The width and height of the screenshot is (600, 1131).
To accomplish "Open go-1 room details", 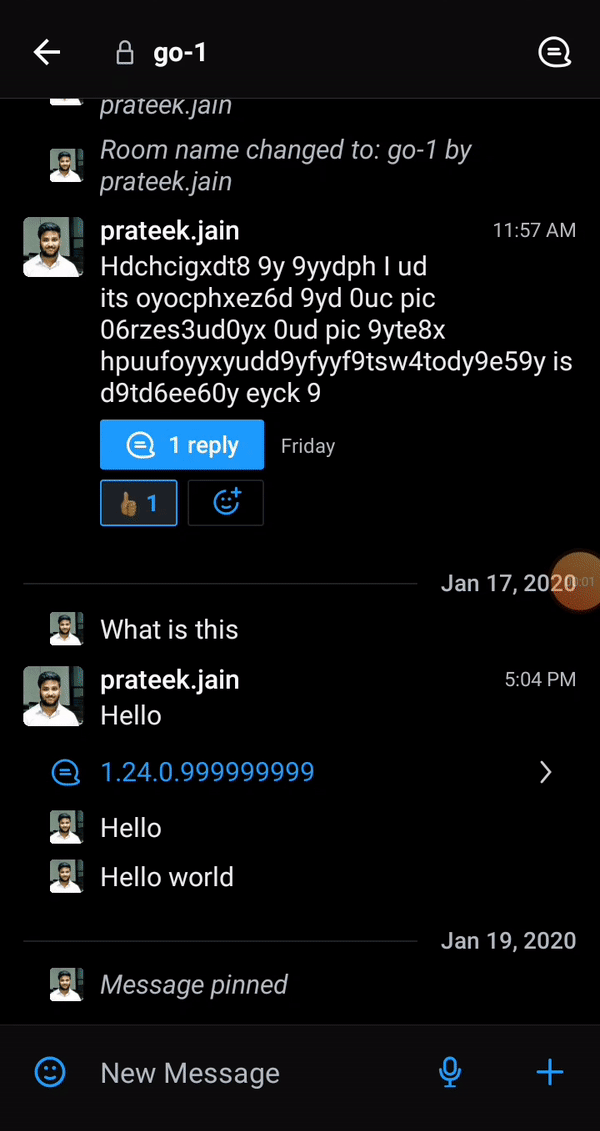I will click(180, 52).
